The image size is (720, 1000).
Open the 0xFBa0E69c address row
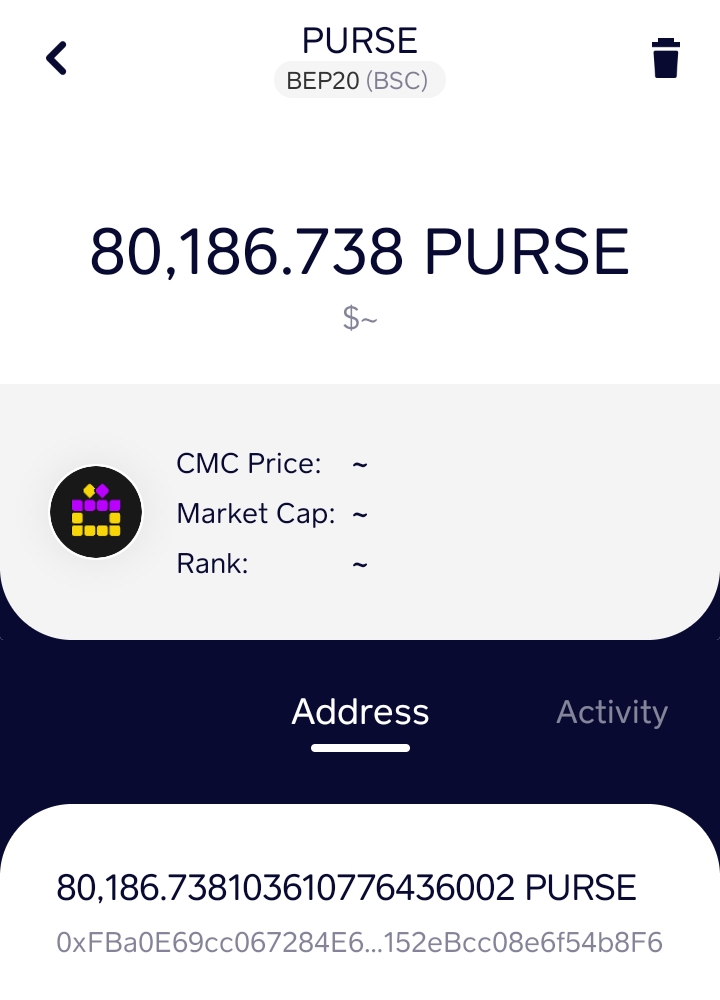pyautogui.click(x=360, y=913)
